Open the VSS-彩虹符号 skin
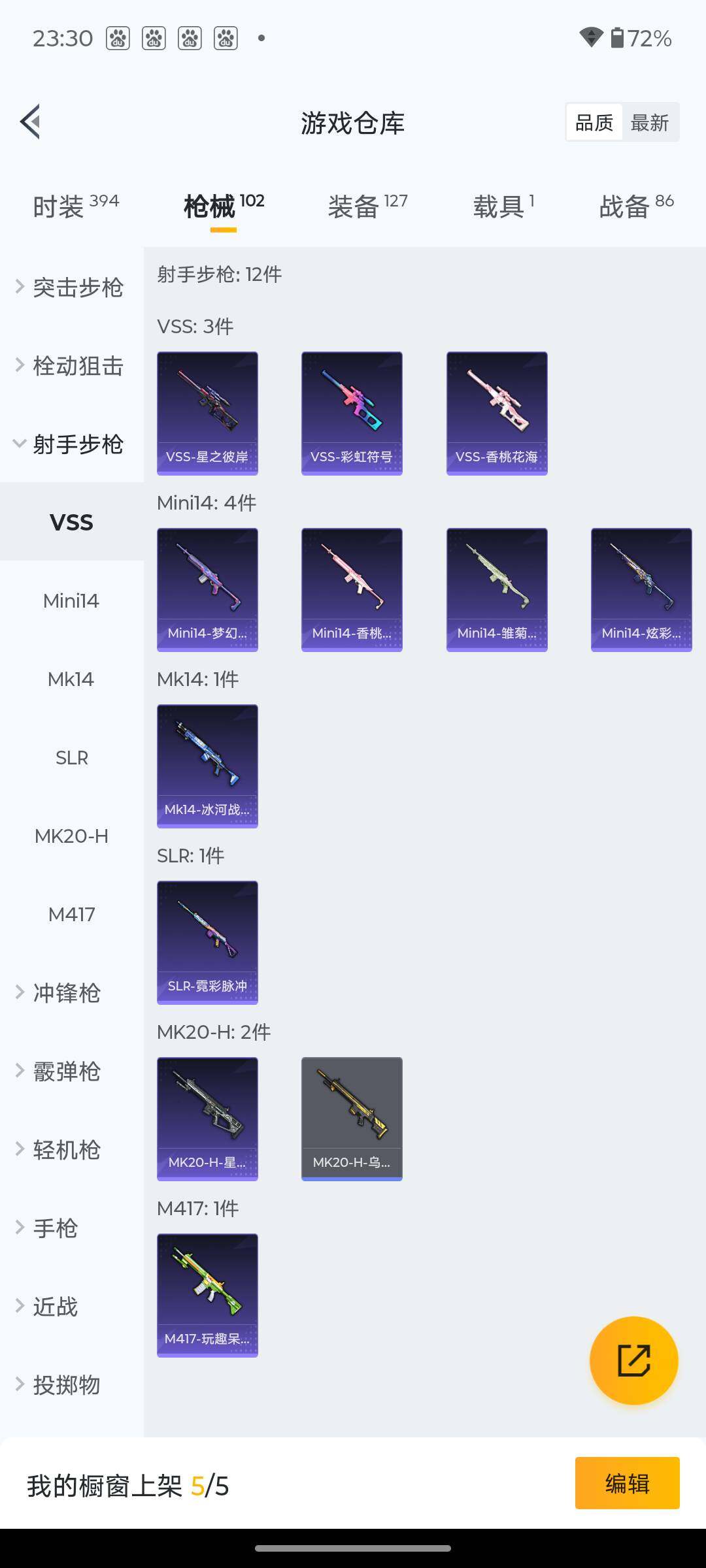The width and height of the screenshot is (706, 1568). pos(352,413)
